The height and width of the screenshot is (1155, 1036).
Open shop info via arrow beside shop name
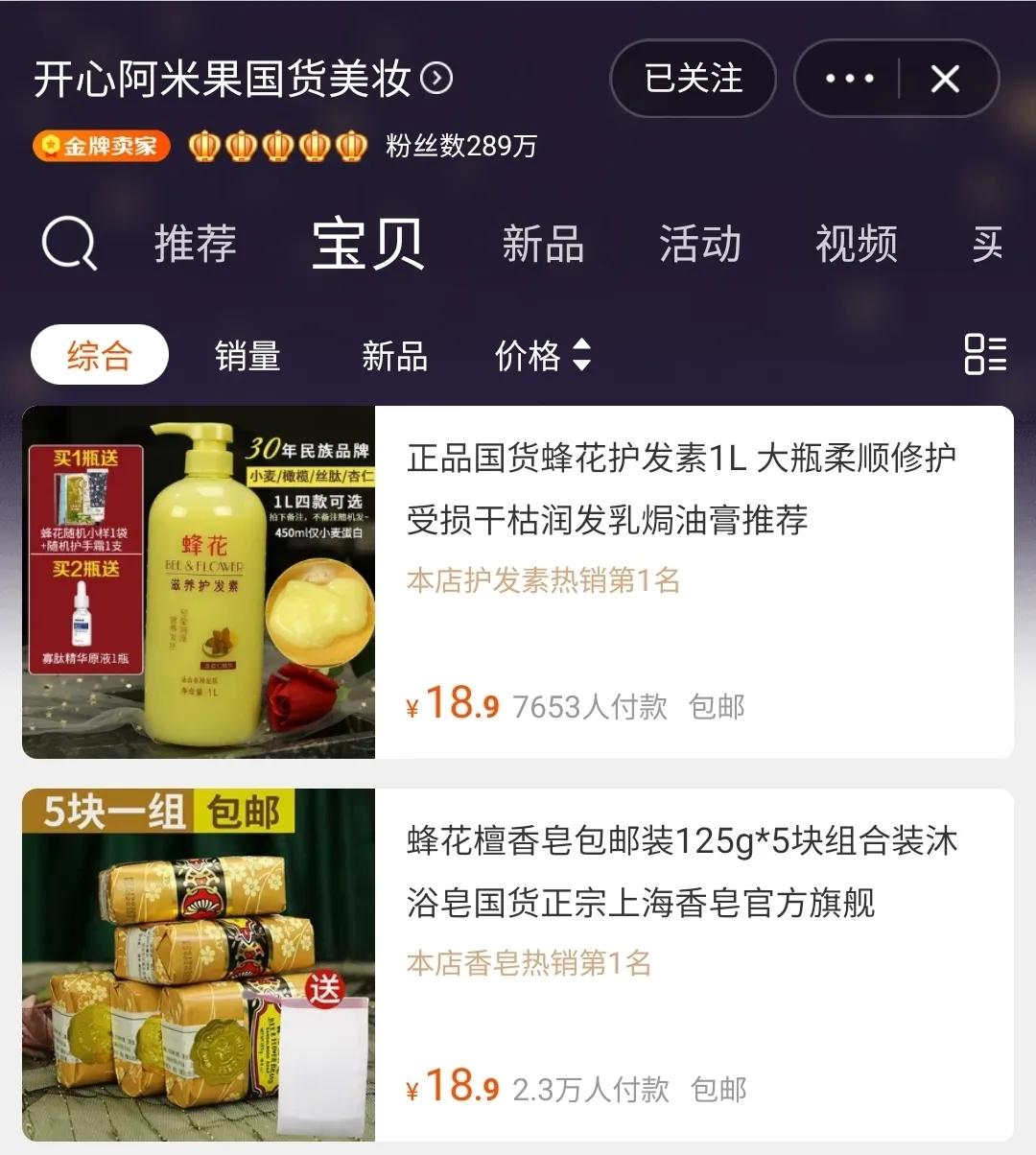click(x=437, y=77)
